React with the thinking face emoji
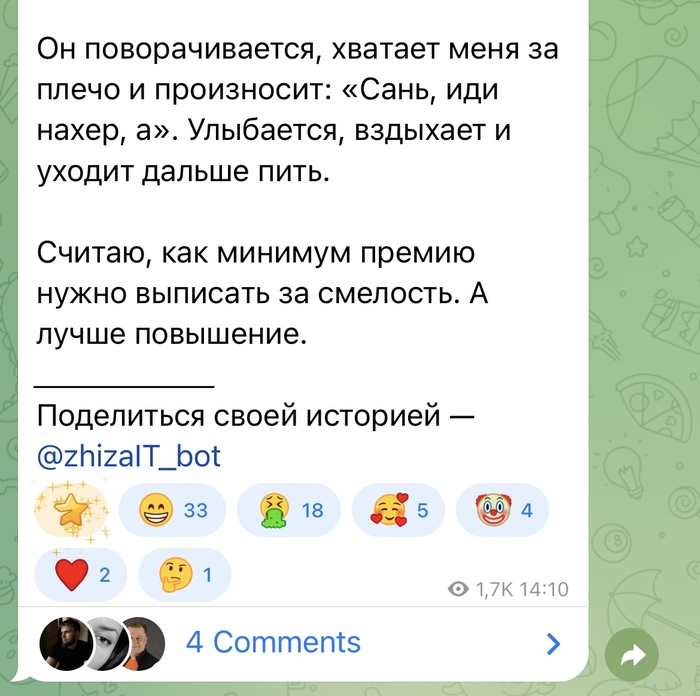The image size is (700, 696). pos(185,575)
